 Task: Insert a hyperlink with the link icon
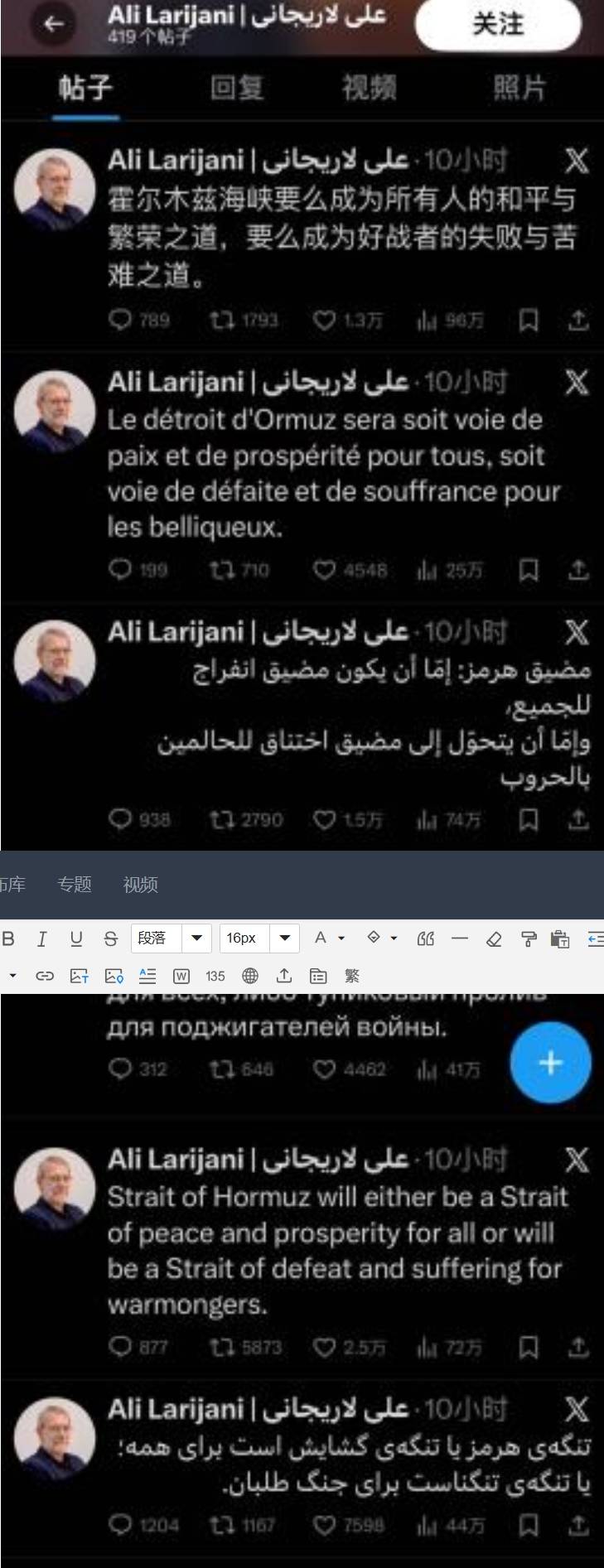(45, 976)
